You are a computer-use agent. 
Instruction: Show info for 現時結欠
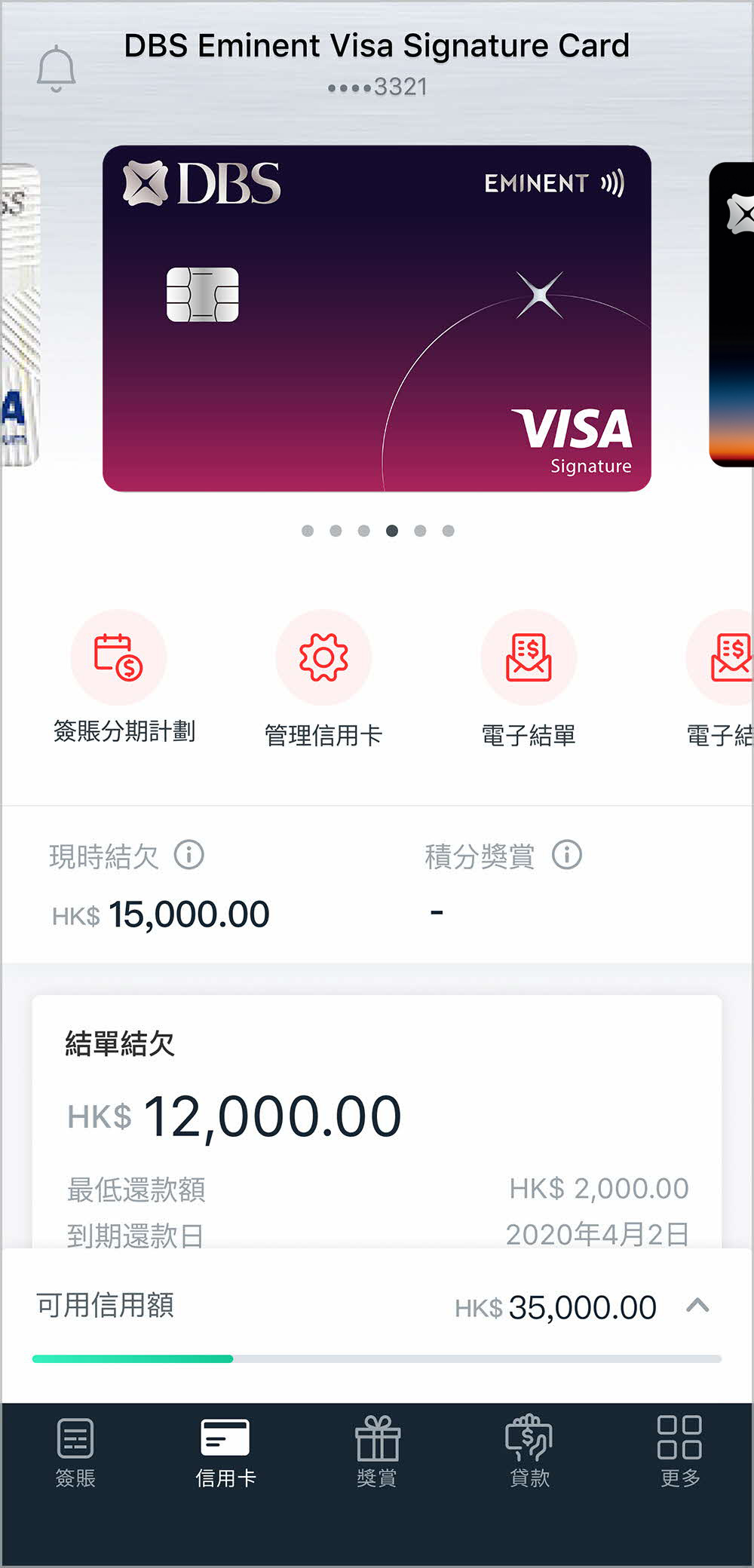(x=189, y=856)
